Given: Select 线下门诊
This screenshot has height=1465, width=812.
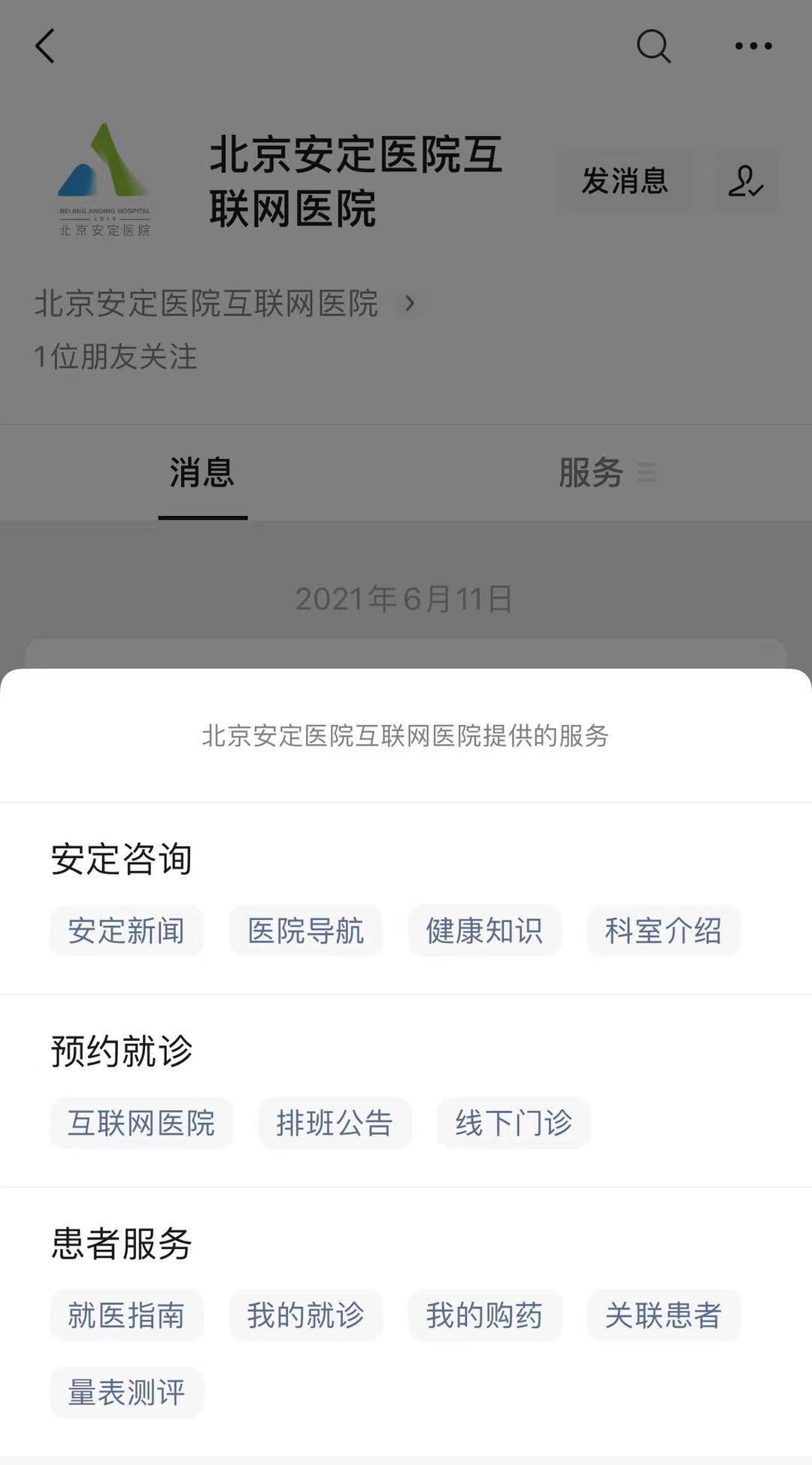Looking at the screenshot, I should 514,1124.
